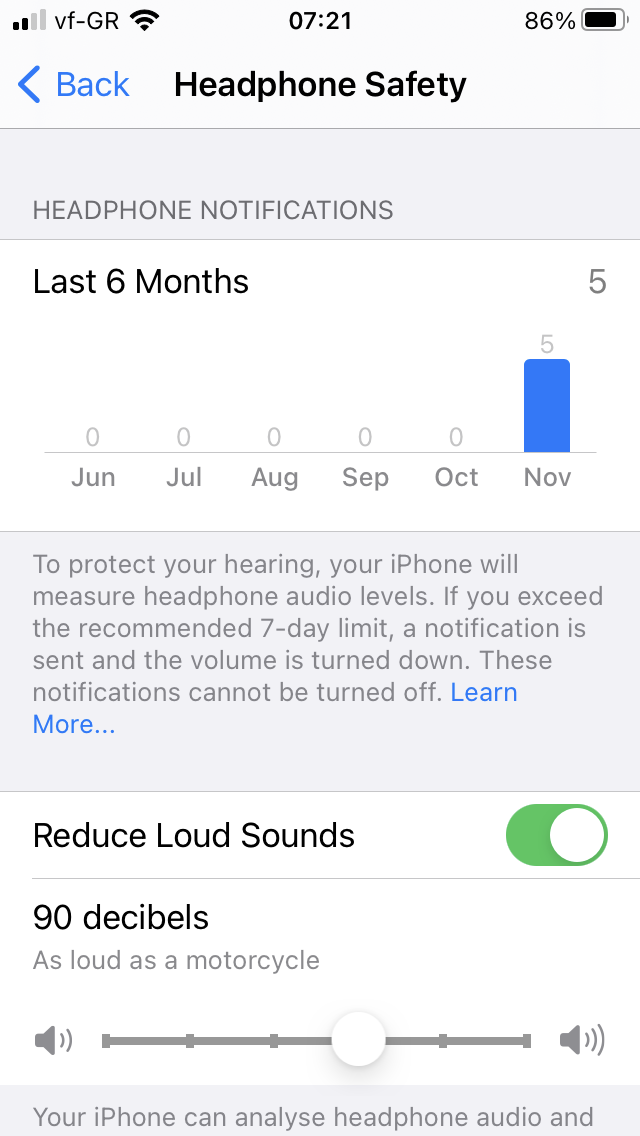Turn off Reduce Loud Sounds
Screen dimensions: 640x1136
pos(557,835)
